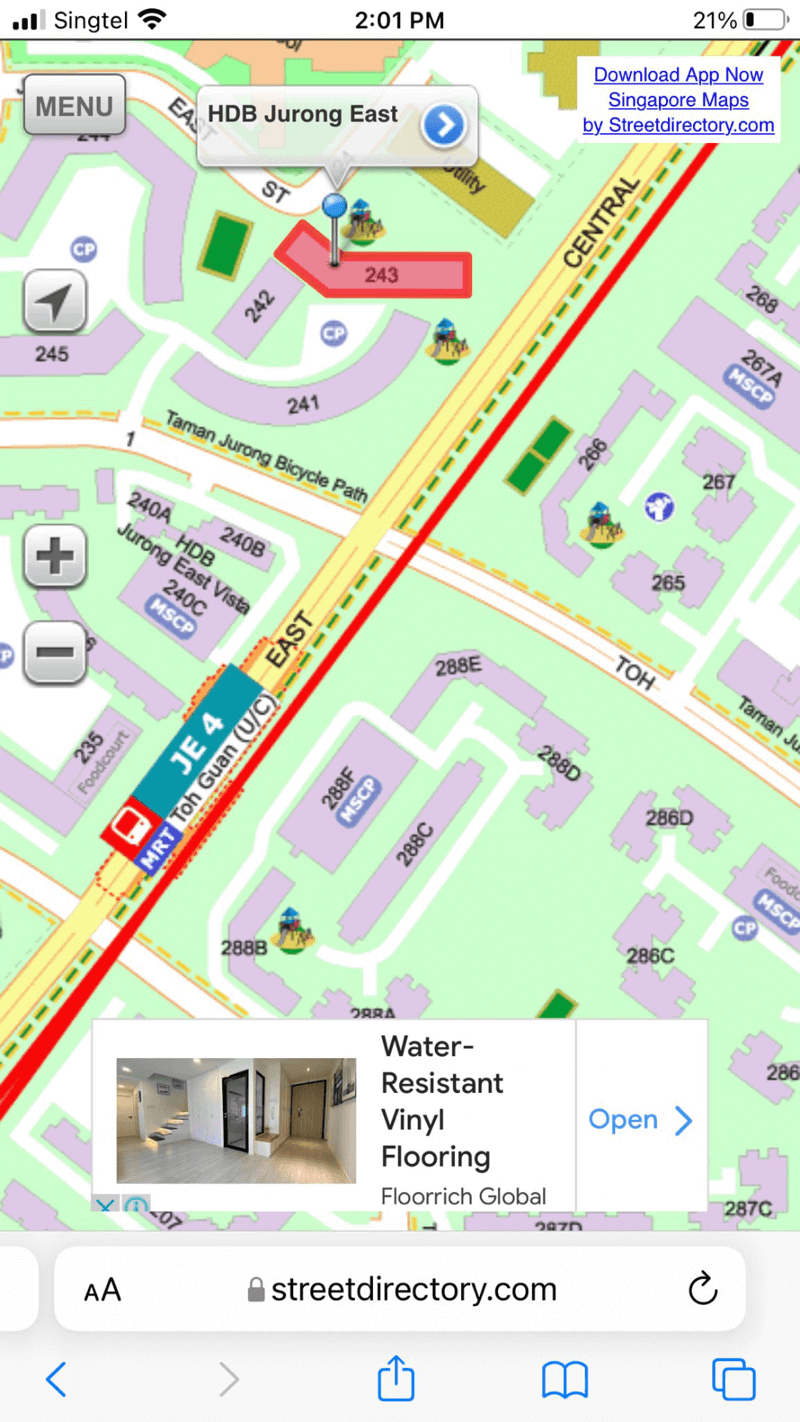The width and height of the screenshot is (800, 1422).
Task: Tap the Safari share icon
Action: click(x=396, y=1379)
